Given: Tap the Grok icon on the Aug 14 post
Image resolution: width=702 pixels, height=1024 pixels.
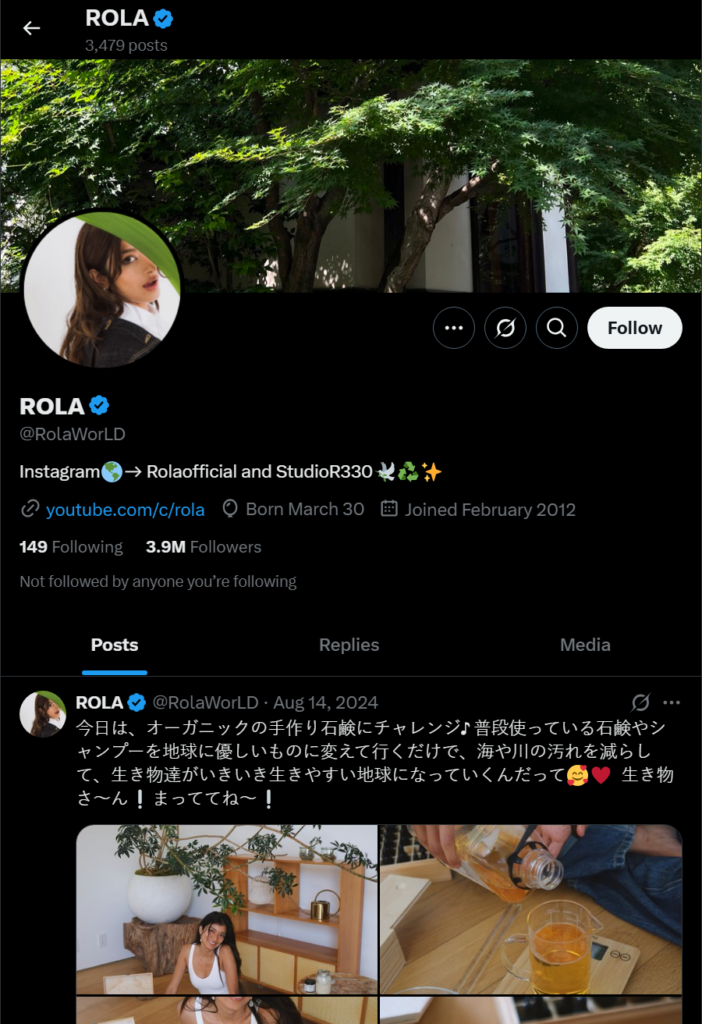Looking at the screenshot, I should coord(641,702).
